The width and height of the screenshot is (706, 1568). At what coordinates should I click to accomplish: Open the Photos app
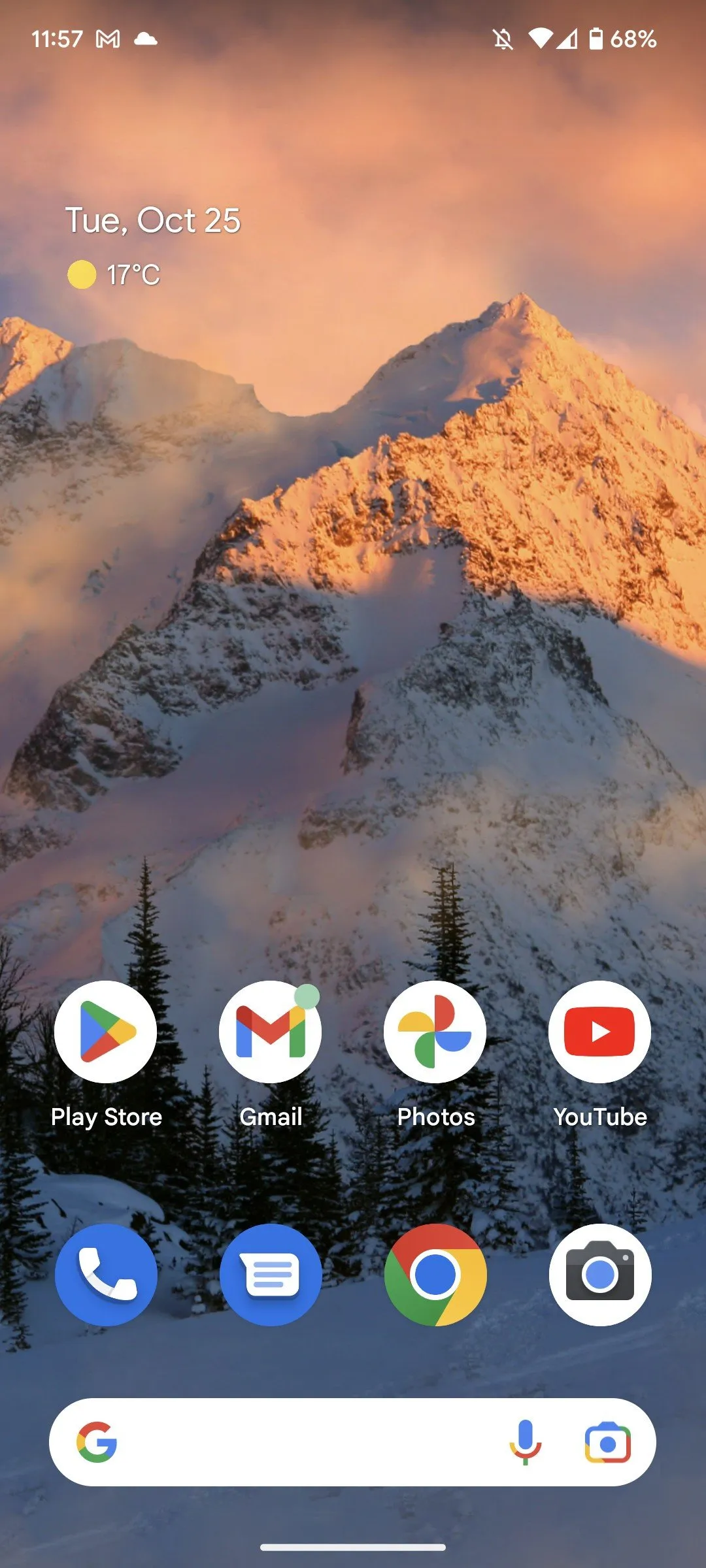pyautogui.click(x=435, y=1032)
